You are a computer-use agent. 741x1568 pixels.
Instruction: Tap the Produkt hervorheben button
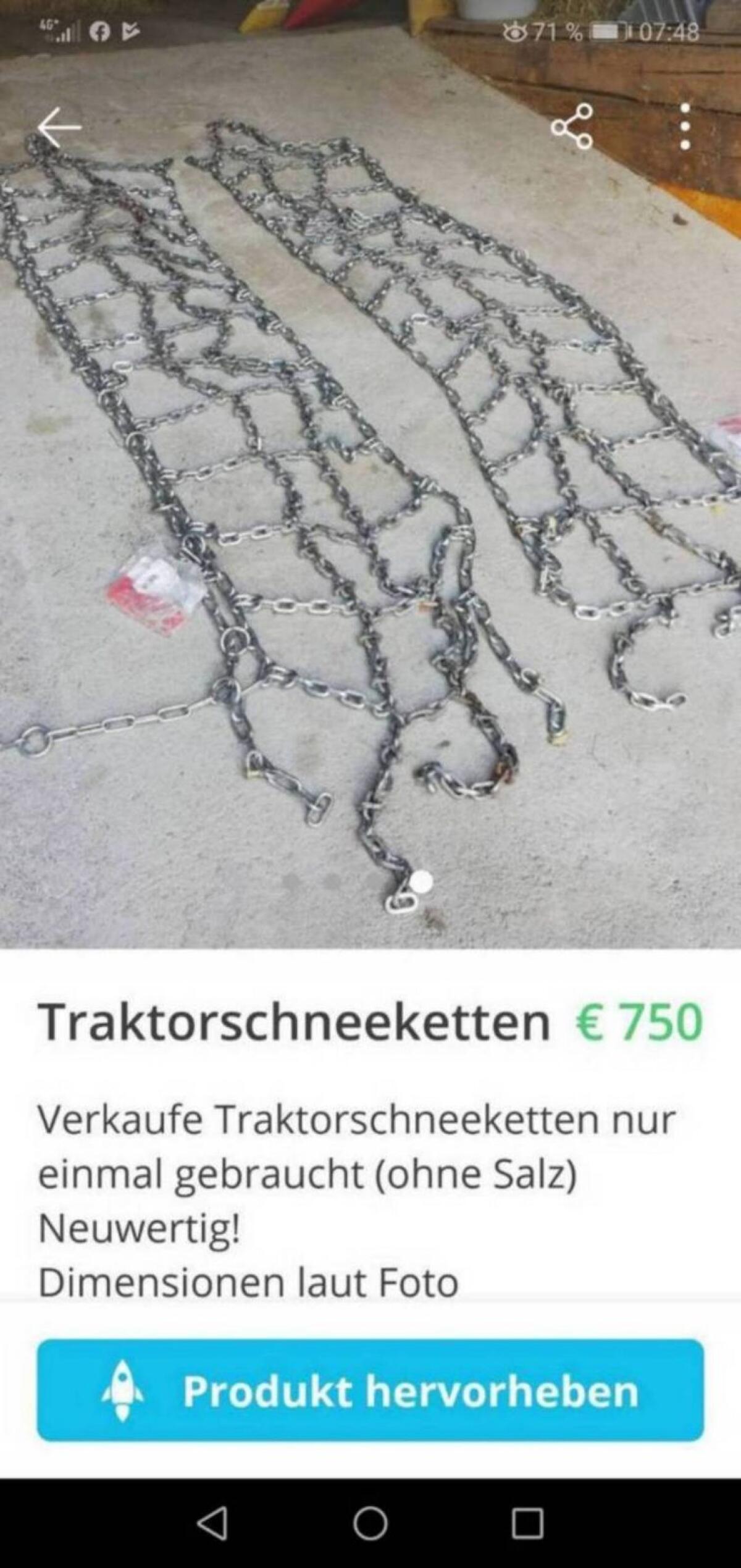[x=371, y=1390]
